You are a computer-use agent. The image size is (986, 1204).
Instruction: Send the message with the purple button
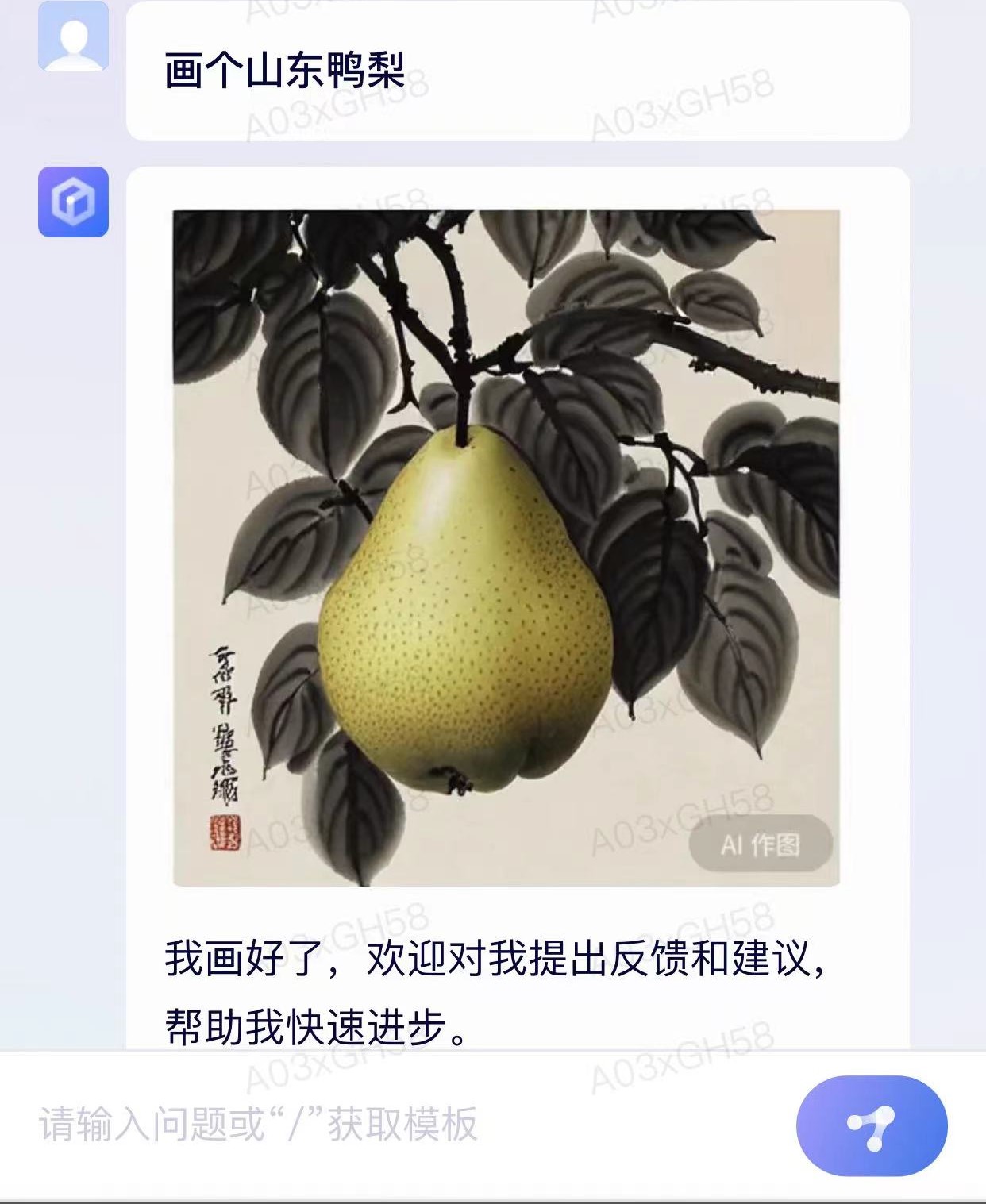871,1125
